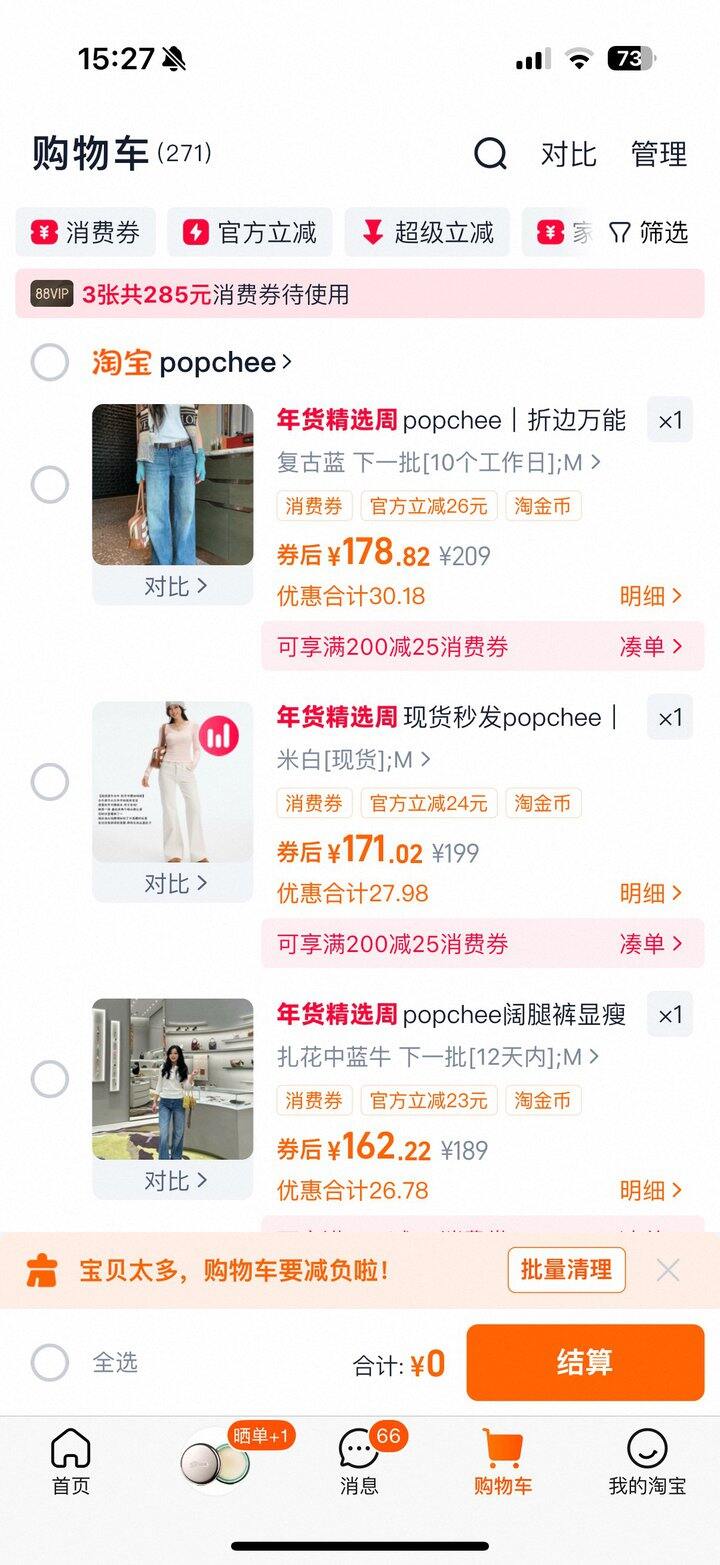Select the checkbox for the 复古蓝 jeans item

50,484
